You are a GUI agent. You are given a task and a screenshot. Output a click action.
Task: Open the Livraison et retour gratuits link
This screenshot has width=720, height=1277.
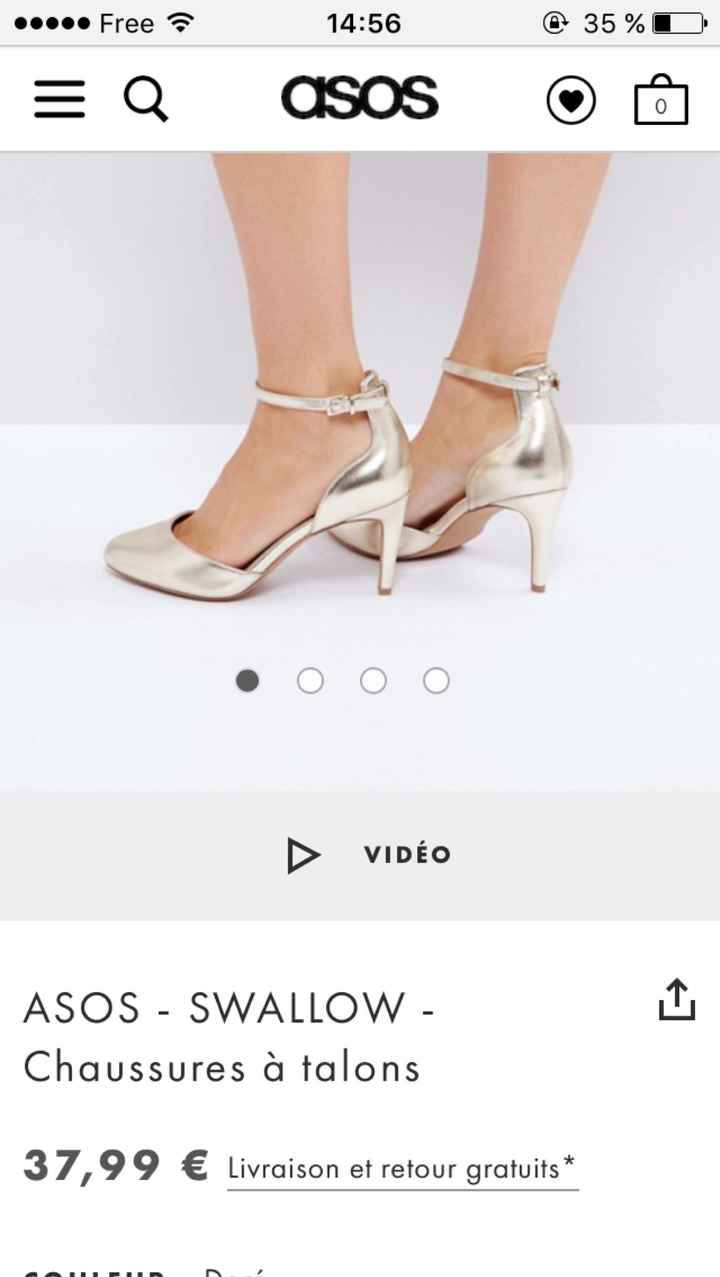402,1166
